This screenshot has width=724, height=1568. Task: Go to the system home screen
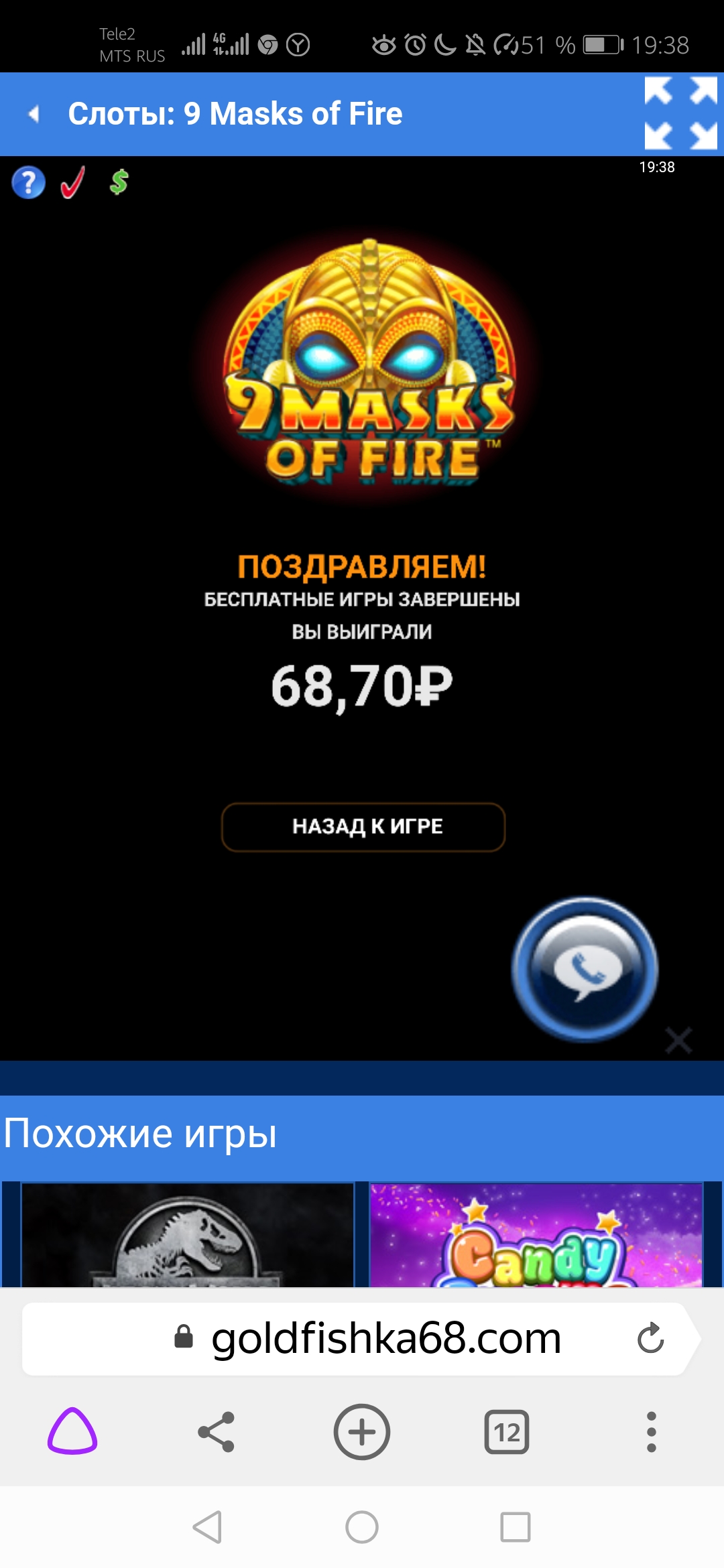click(362, 1527)
